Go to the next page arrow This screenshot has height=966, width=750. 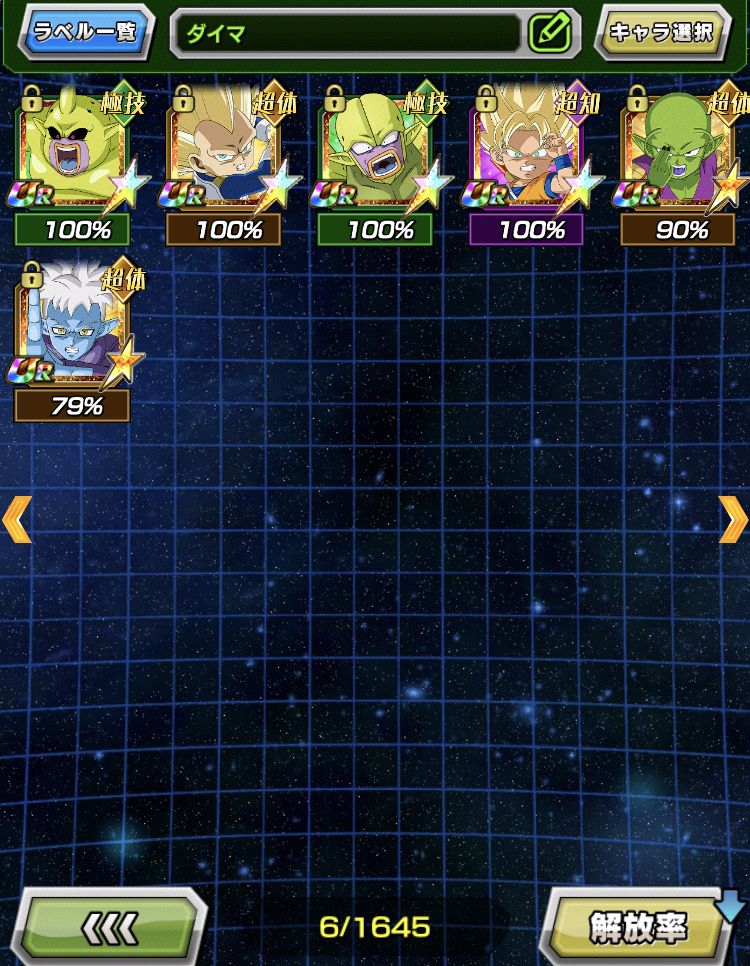tap(733, 520)
